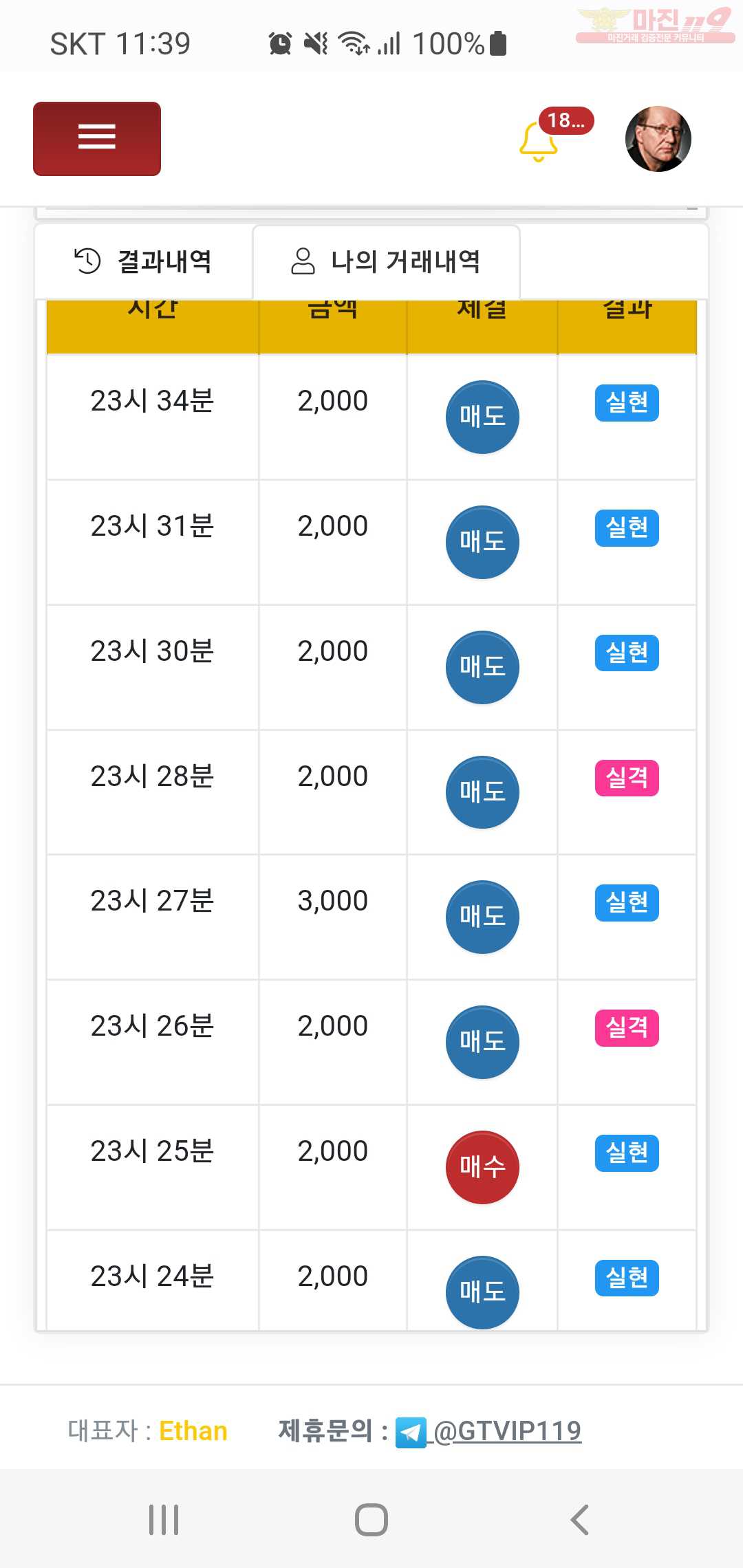Open the notifications bell
This screenshot has height=1568, width=743.
pos(538,141)
